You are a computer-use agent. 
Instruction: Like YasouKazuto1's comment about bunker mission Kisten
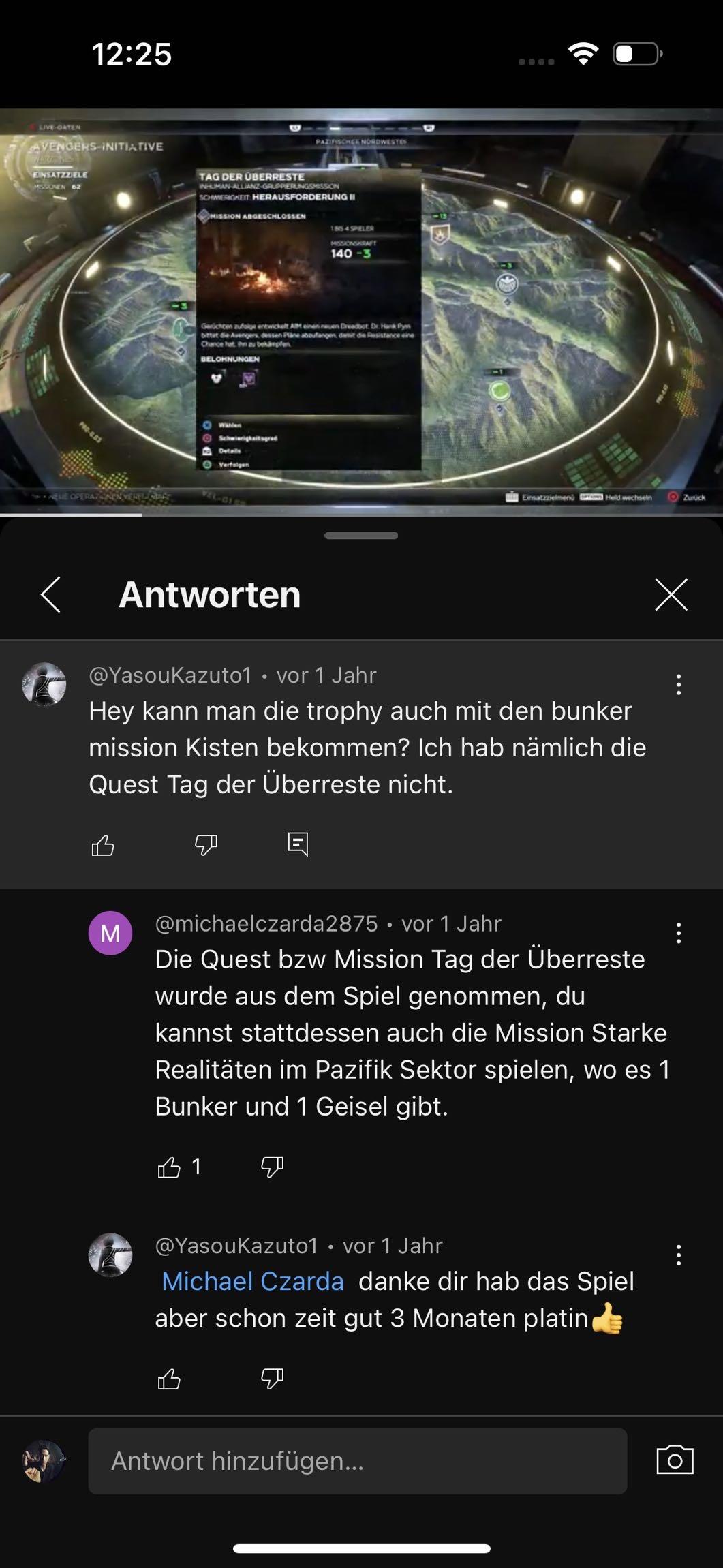[103, 845]
